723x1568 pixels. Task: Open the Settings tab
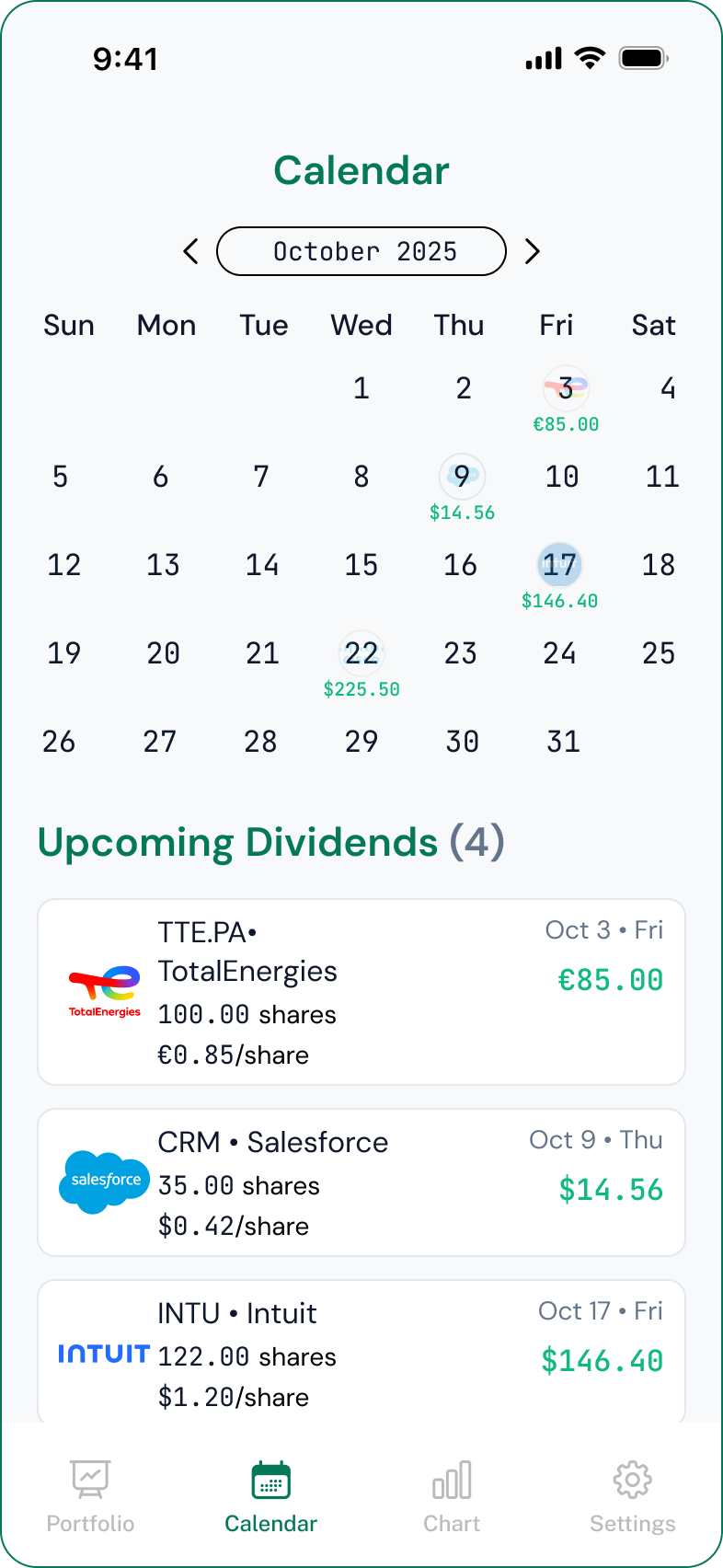click(x=632, y=1496)
